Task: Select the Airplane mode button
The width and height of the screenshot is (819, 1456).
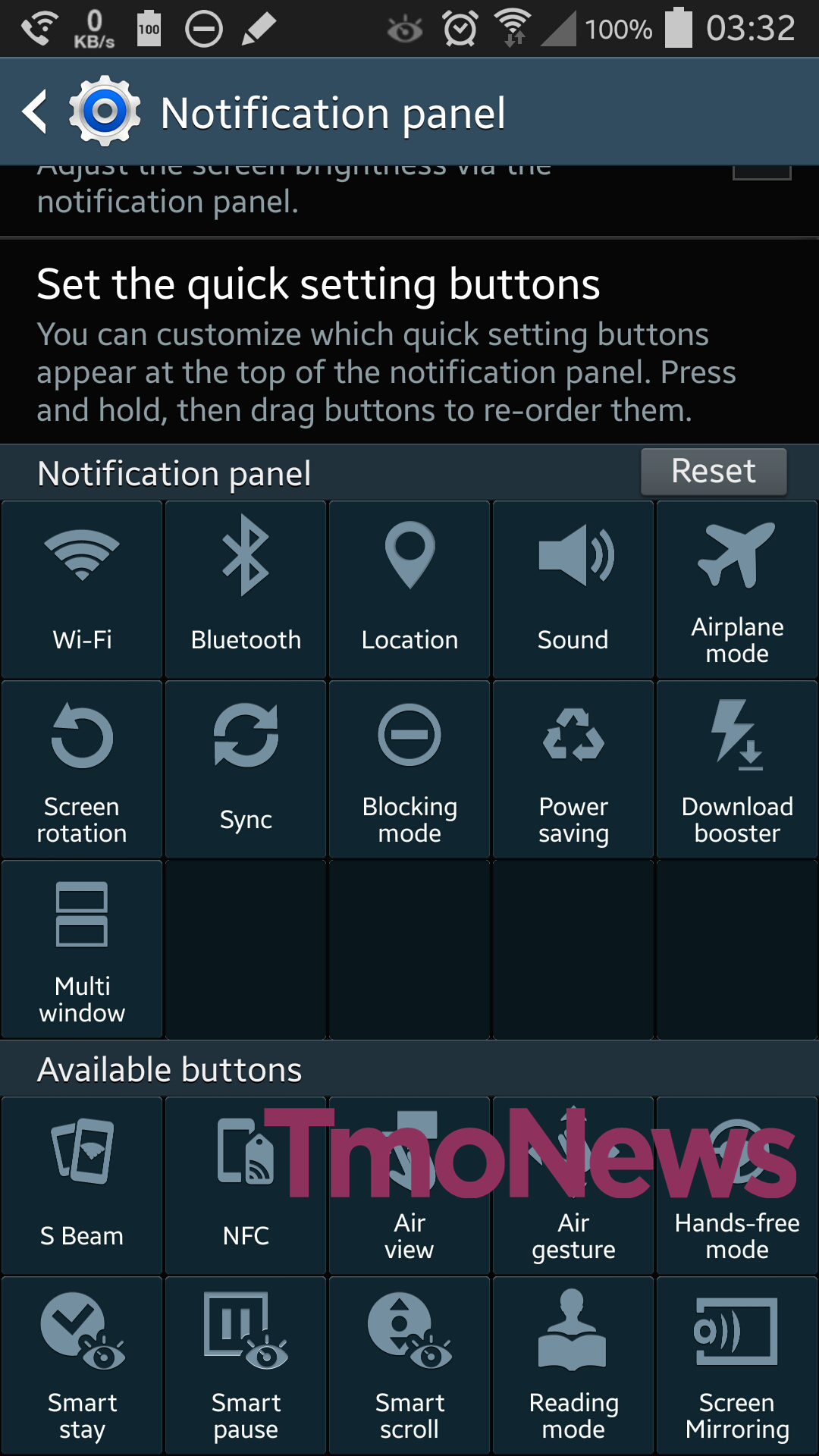Action: pyautogui.click(x=737, y=589)
